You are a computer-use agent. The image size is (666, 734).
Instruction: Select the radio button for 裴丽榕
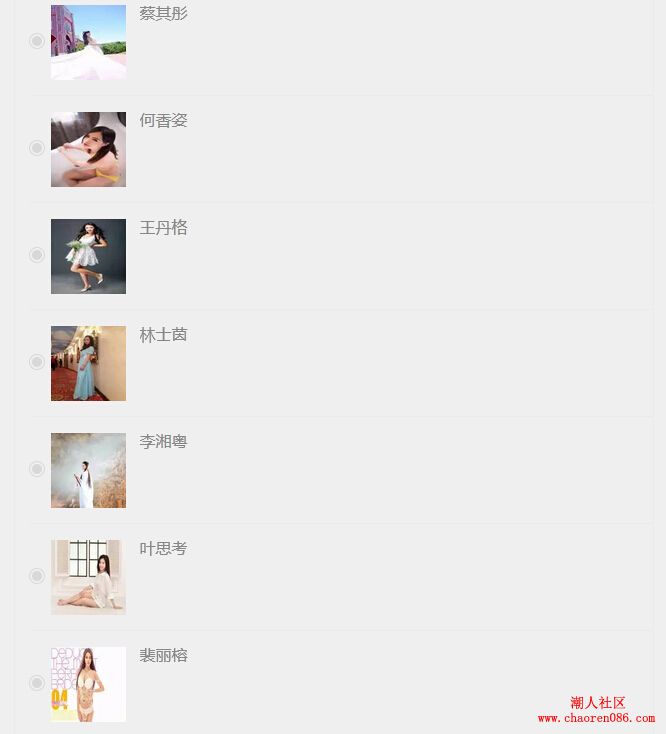(37, 683)
